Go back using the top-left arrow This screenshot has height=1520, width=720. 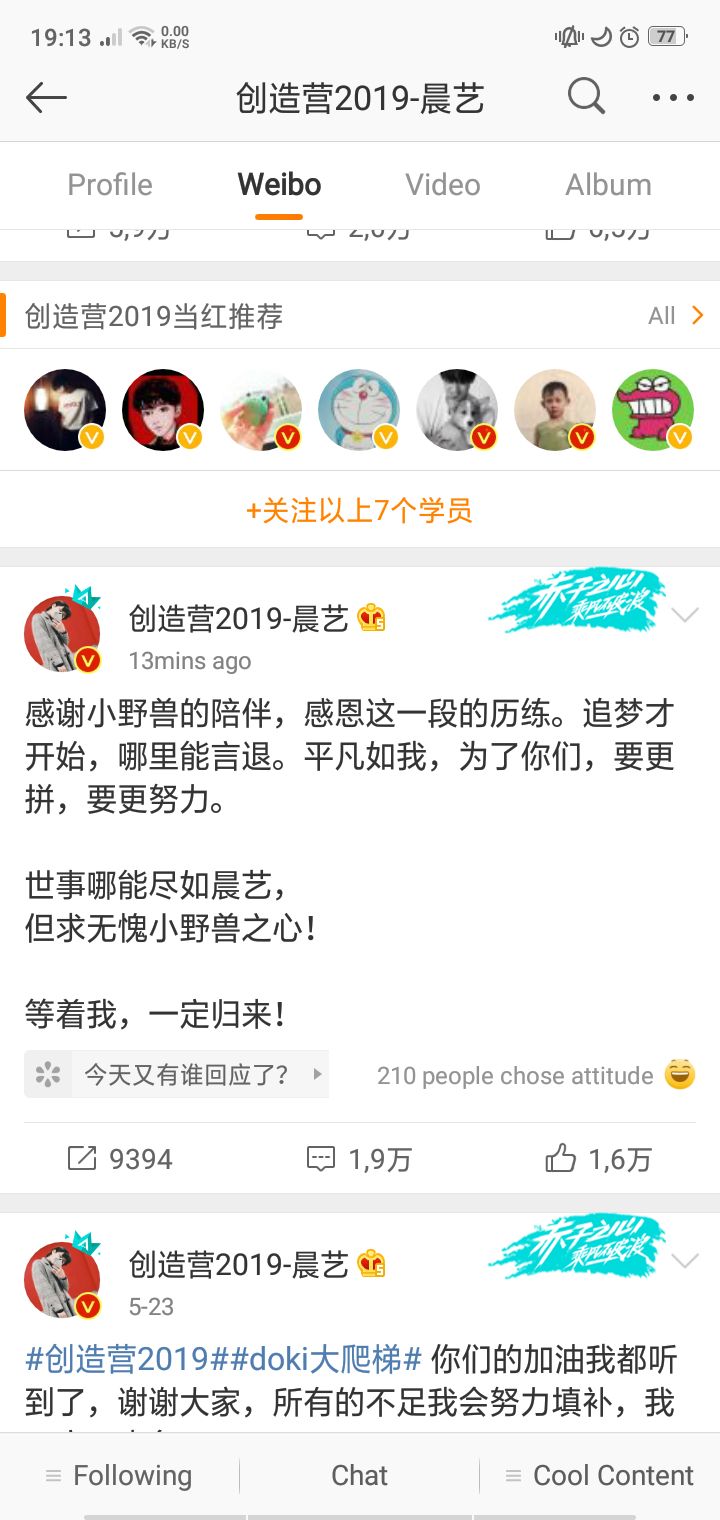pyautogui.click(x=46, y=98)
